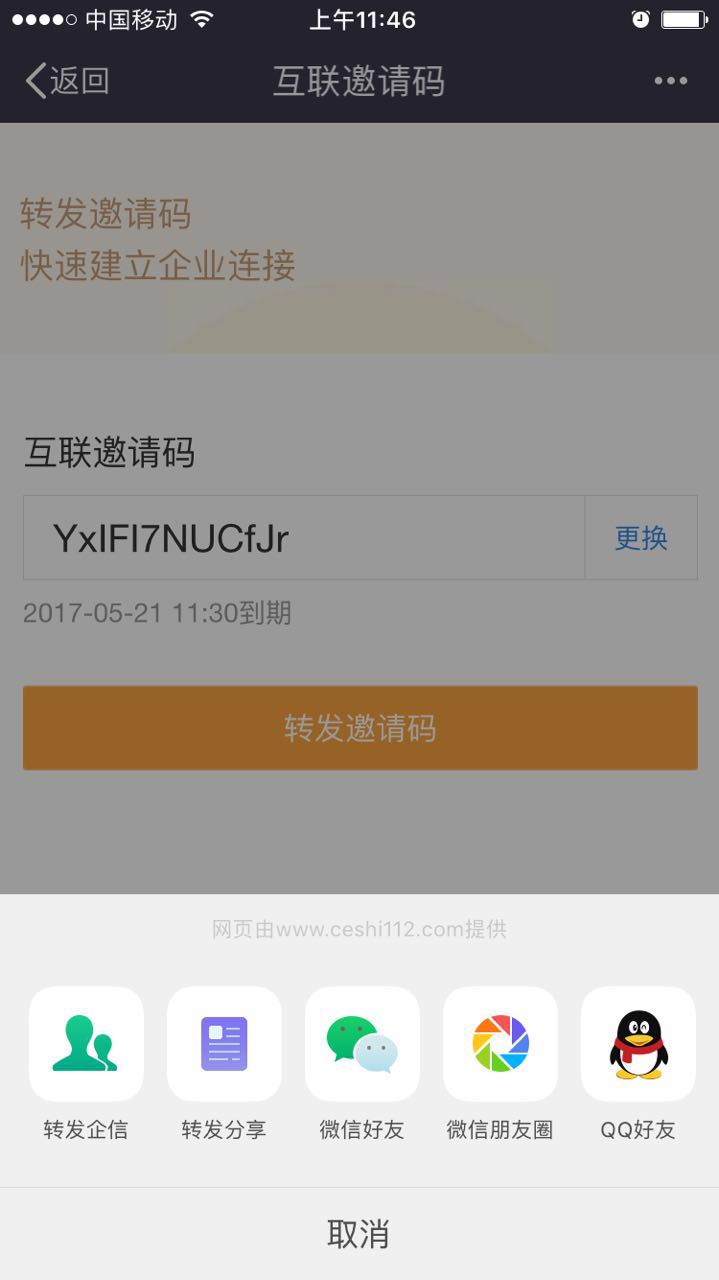This screenshot has height=1280, width=719.
Task: Dismiss the share sheet with 取消
Action: pos(359,1233)
